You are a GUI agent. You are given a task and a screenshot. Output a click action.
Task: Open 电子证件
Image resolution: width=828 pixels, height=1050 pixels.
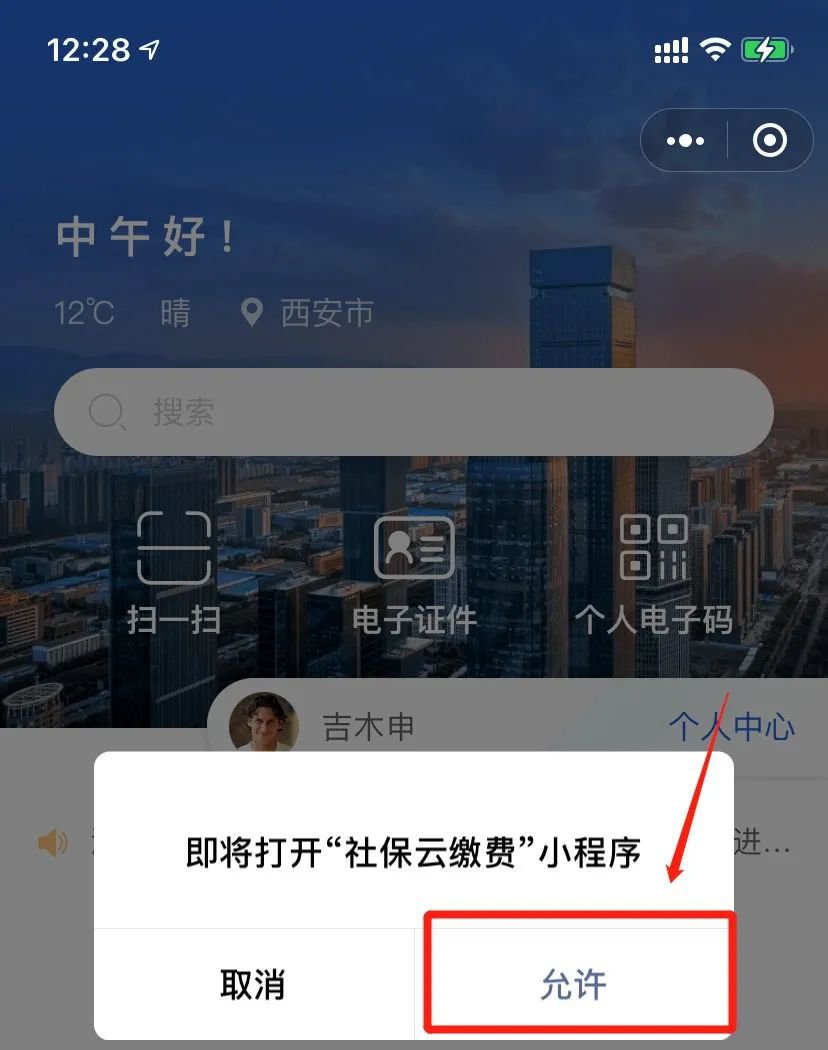(x=414, y=572)
